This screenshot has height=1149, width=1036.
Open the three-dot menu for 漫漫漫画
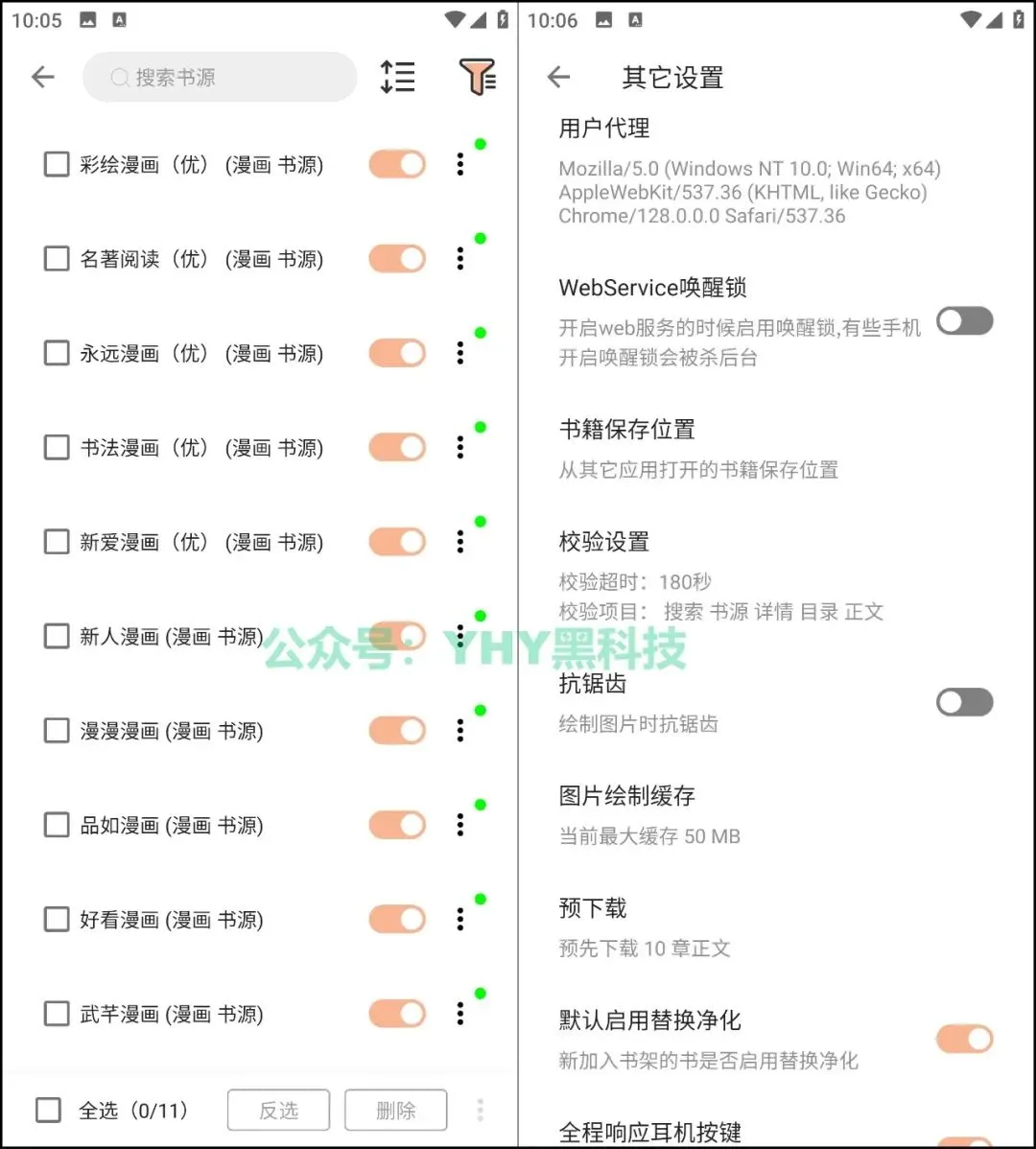click(x=460, y=731)
